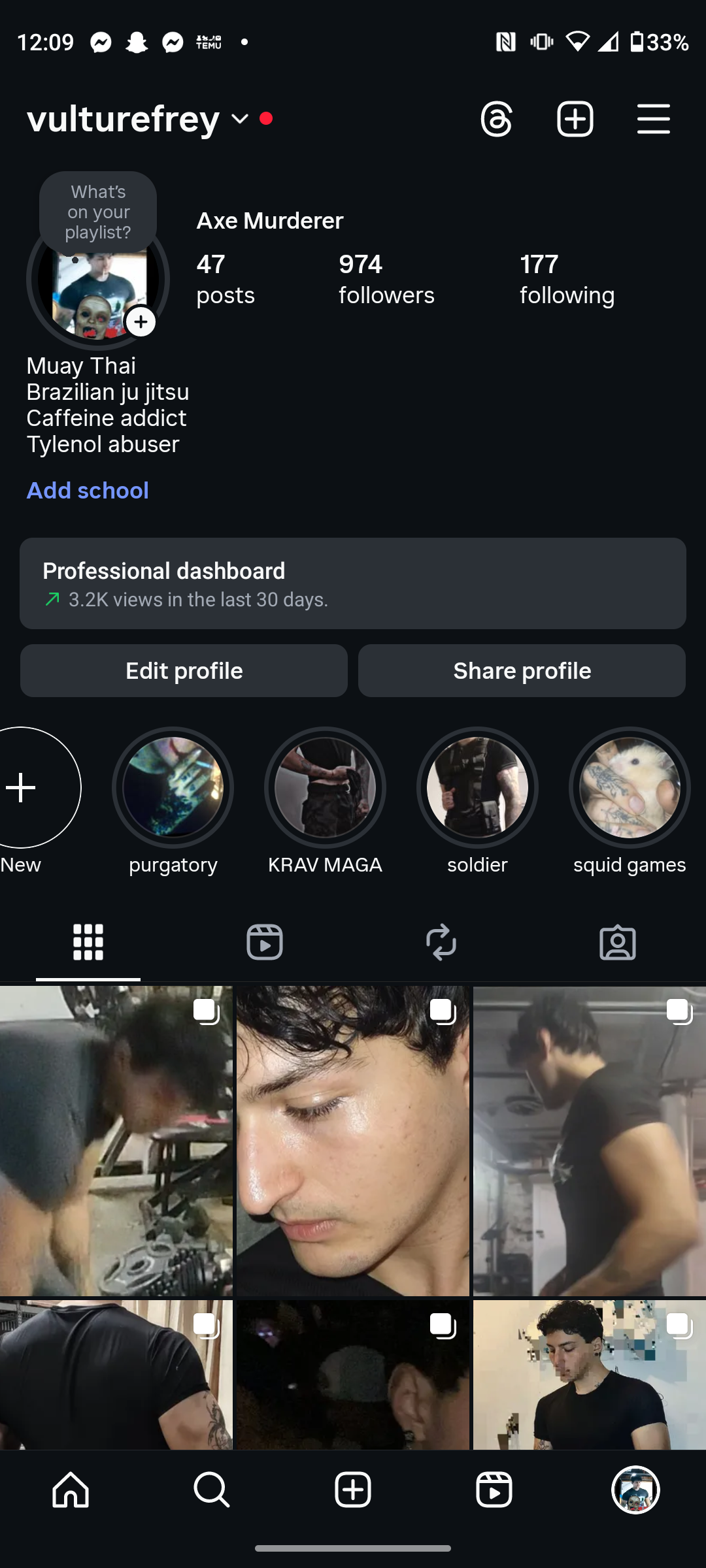Tap the "What's on your playlist?" note bubble
706x1568 pixels.
point(98,212)
